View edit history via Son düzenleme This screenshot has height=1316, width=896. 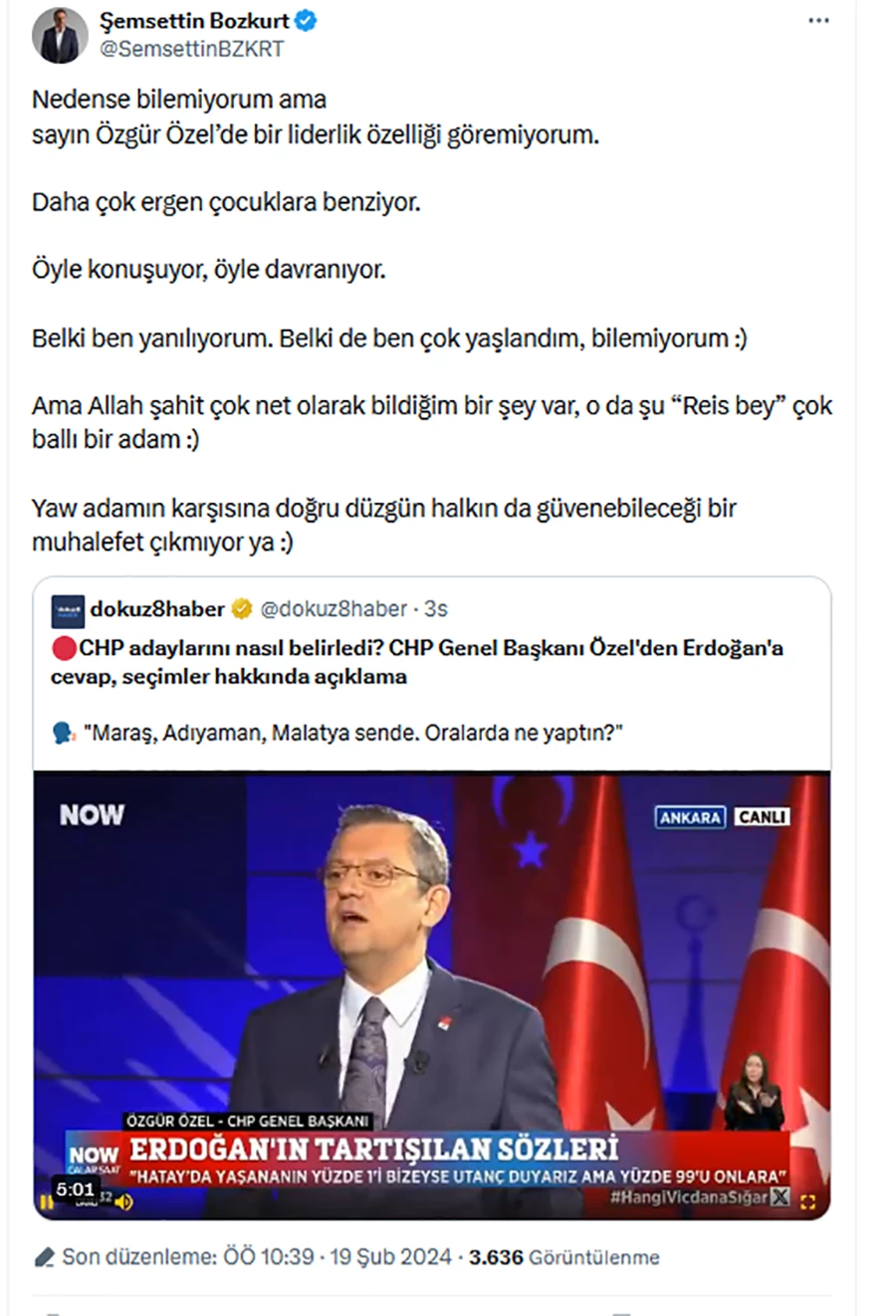138,1257
